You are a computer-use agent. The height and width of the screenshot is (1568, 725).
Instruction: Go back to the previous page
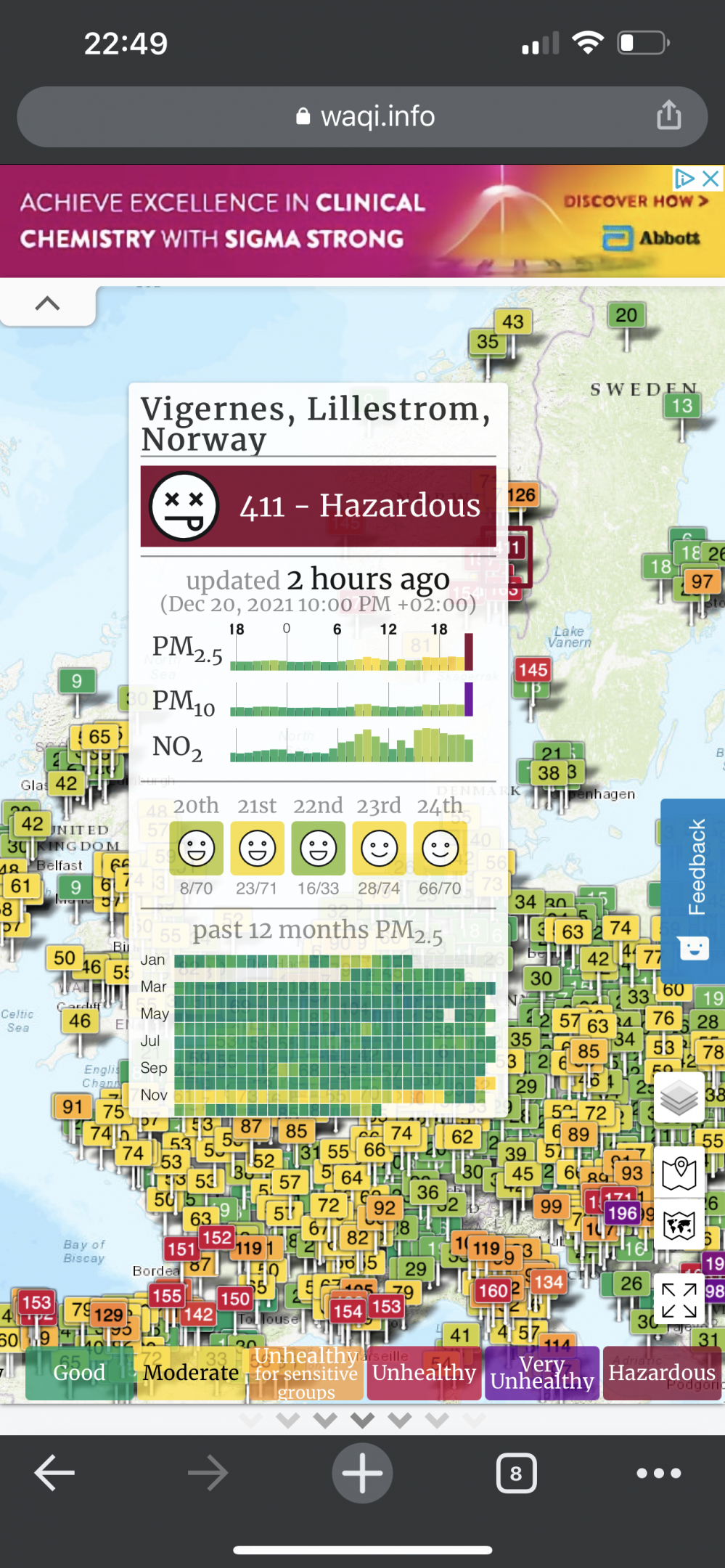click(55, 1473)
